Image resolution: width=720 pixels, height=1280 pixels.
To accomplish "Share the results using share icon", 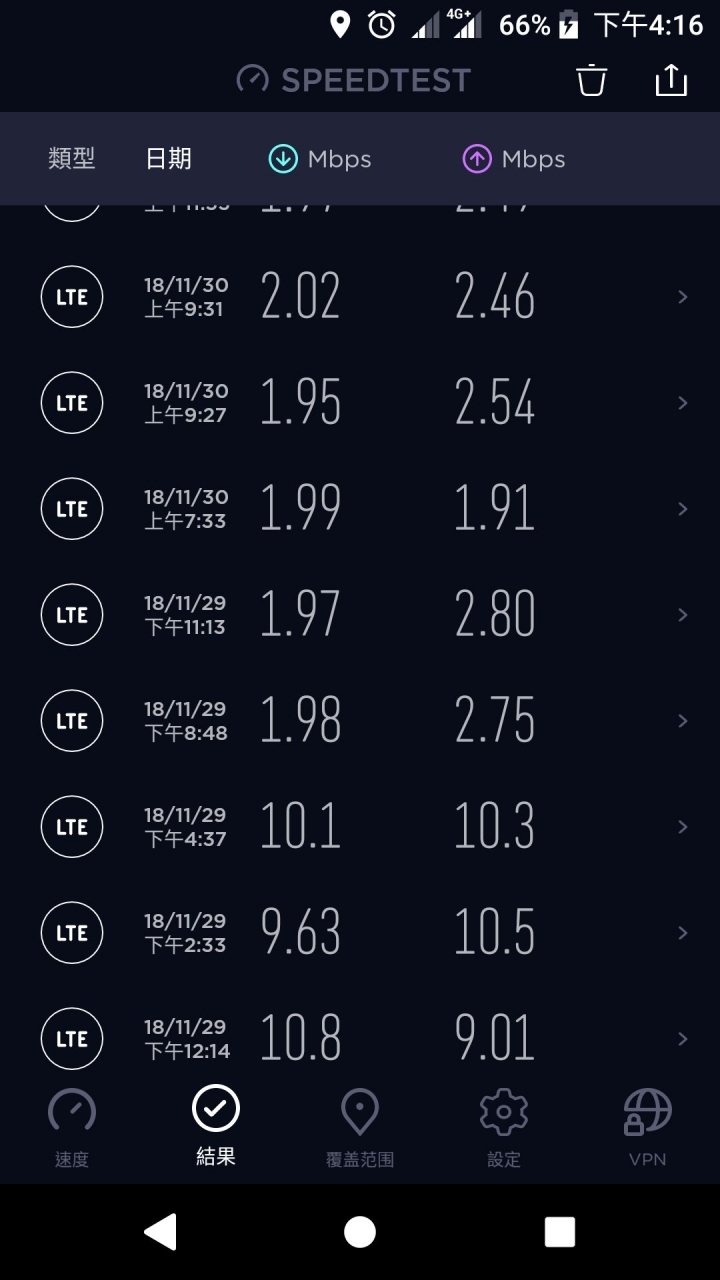I will 671,79.
